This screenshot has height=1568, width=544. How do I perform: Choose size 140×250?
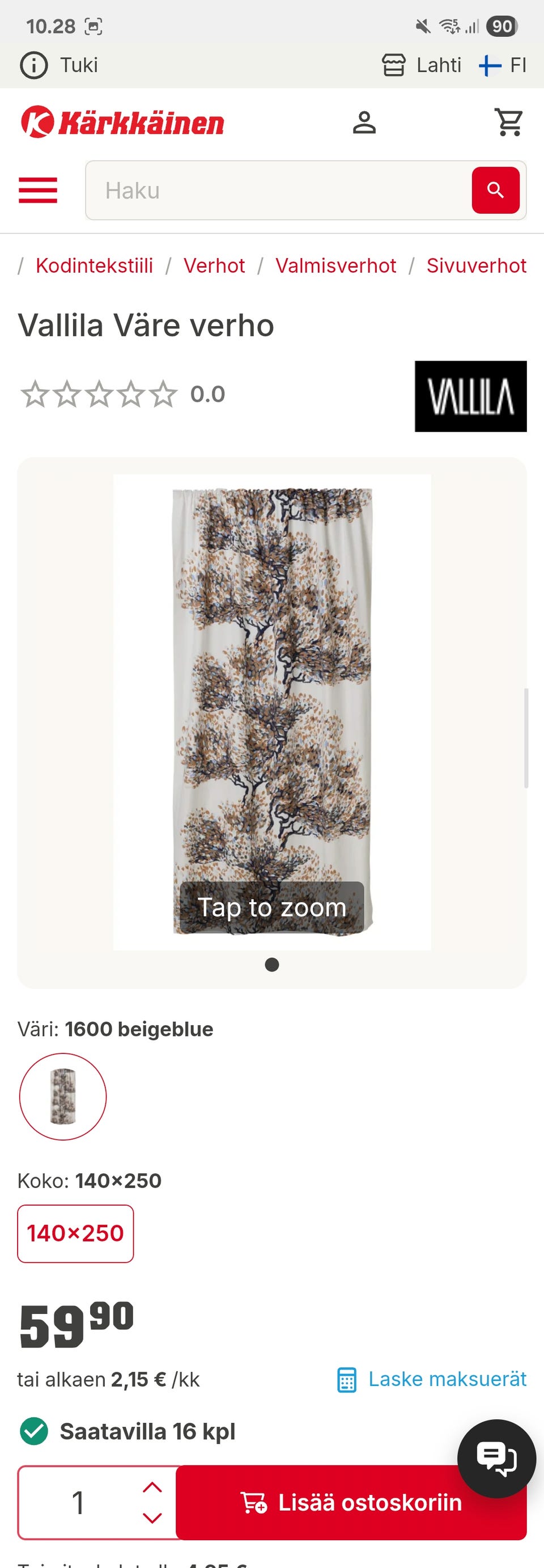click(x=75, y=1234)
